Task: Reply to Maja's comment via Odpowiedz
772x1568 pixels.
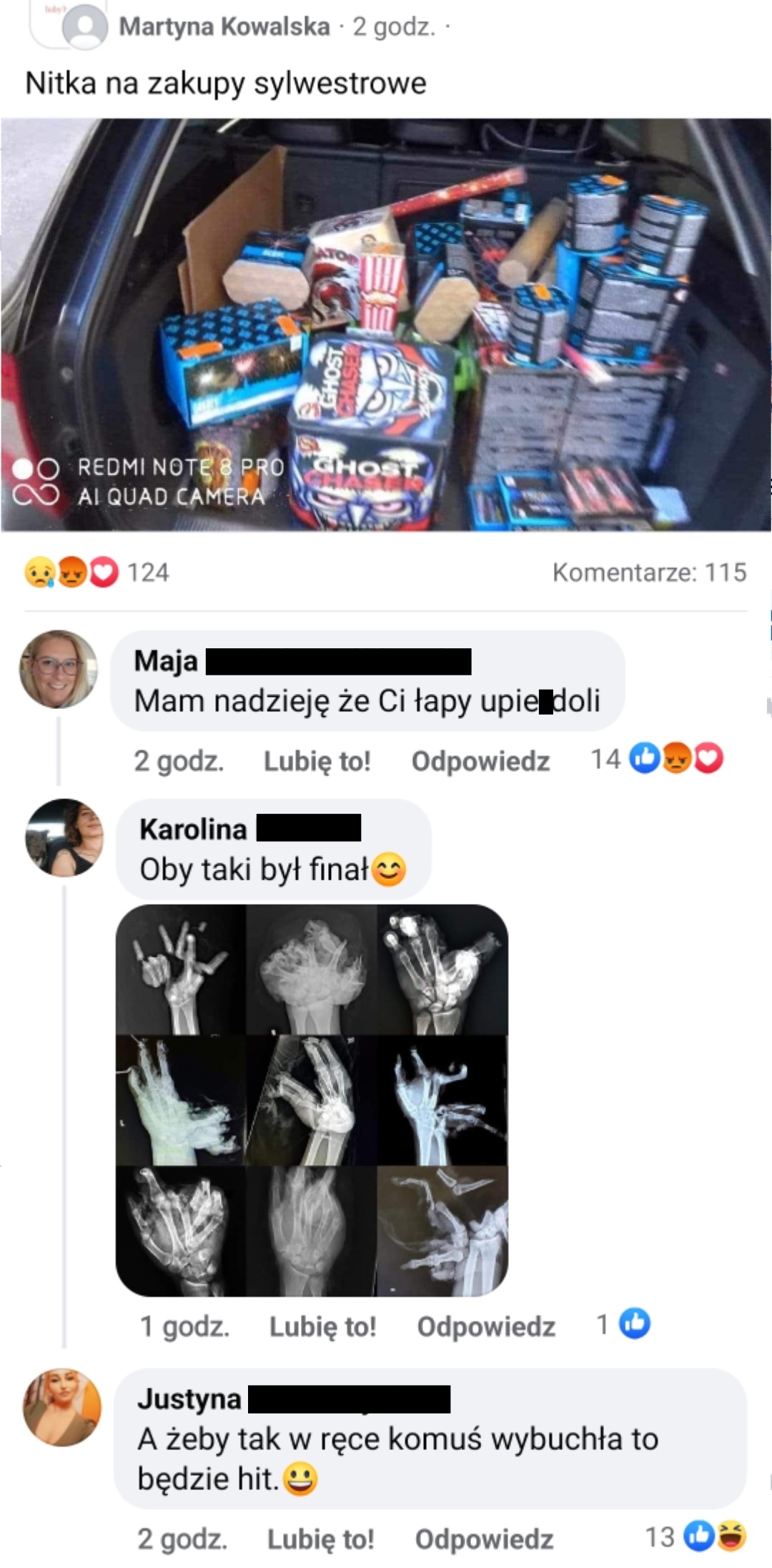Action: (480, 761)
